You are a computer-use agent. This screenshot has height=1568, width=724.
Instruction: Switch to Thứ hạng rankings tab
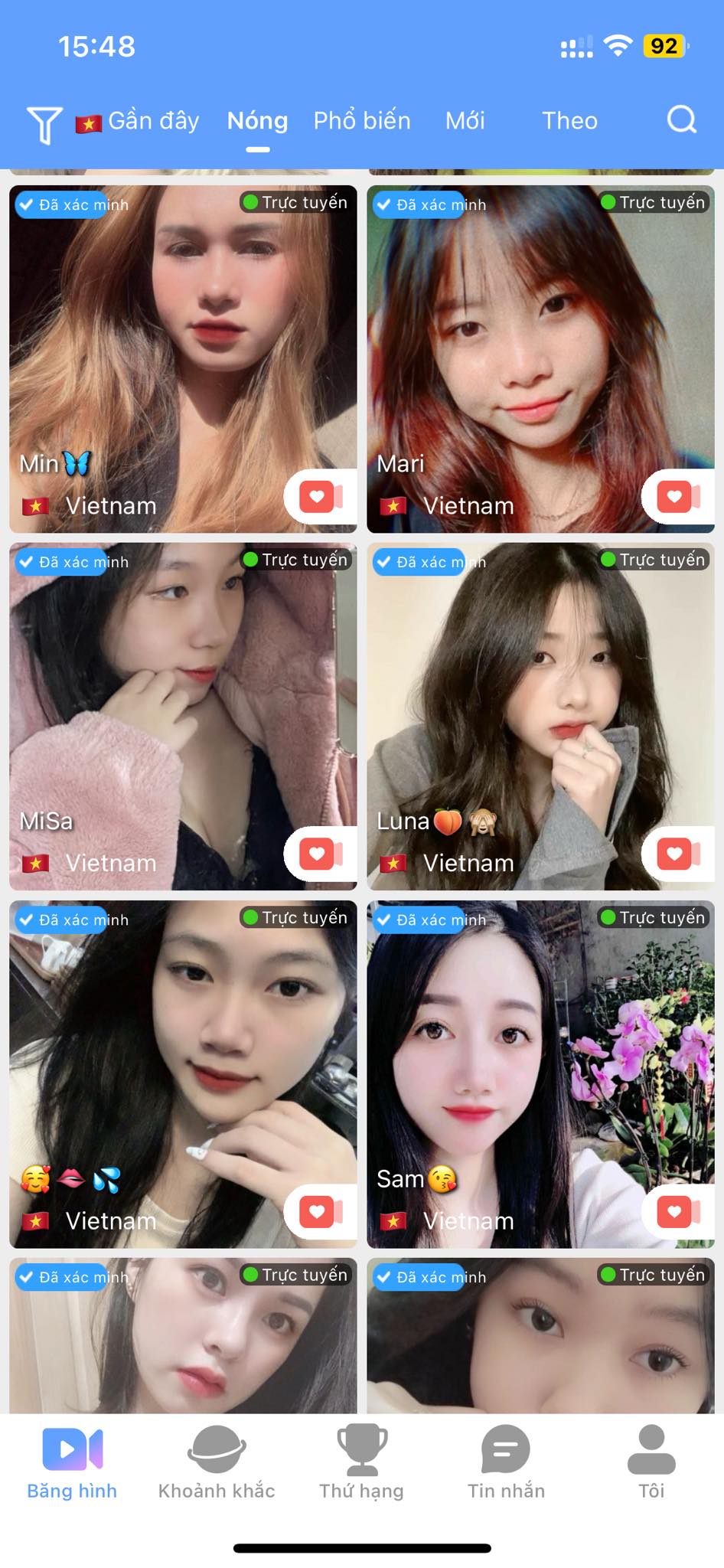coord(361,1462)
